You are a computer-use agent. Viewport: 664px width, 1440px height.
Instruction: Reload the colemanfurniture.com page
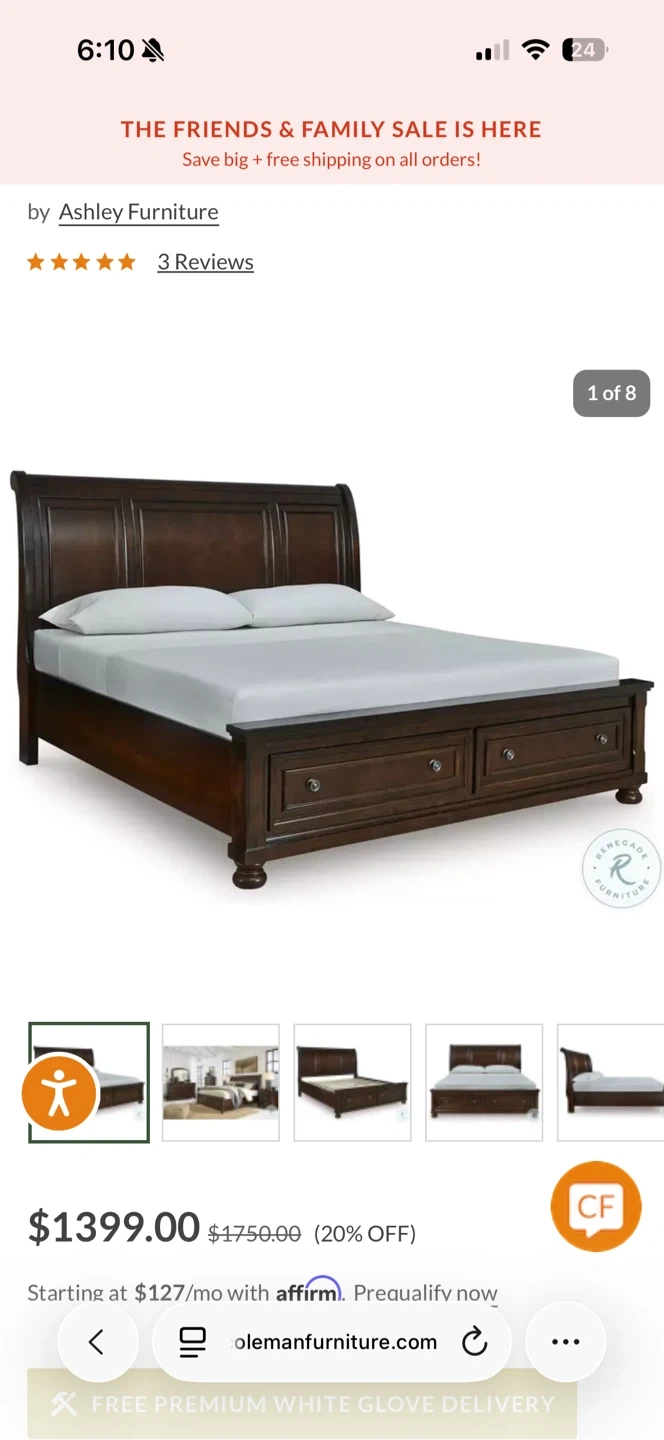[x=474, y=1342]
